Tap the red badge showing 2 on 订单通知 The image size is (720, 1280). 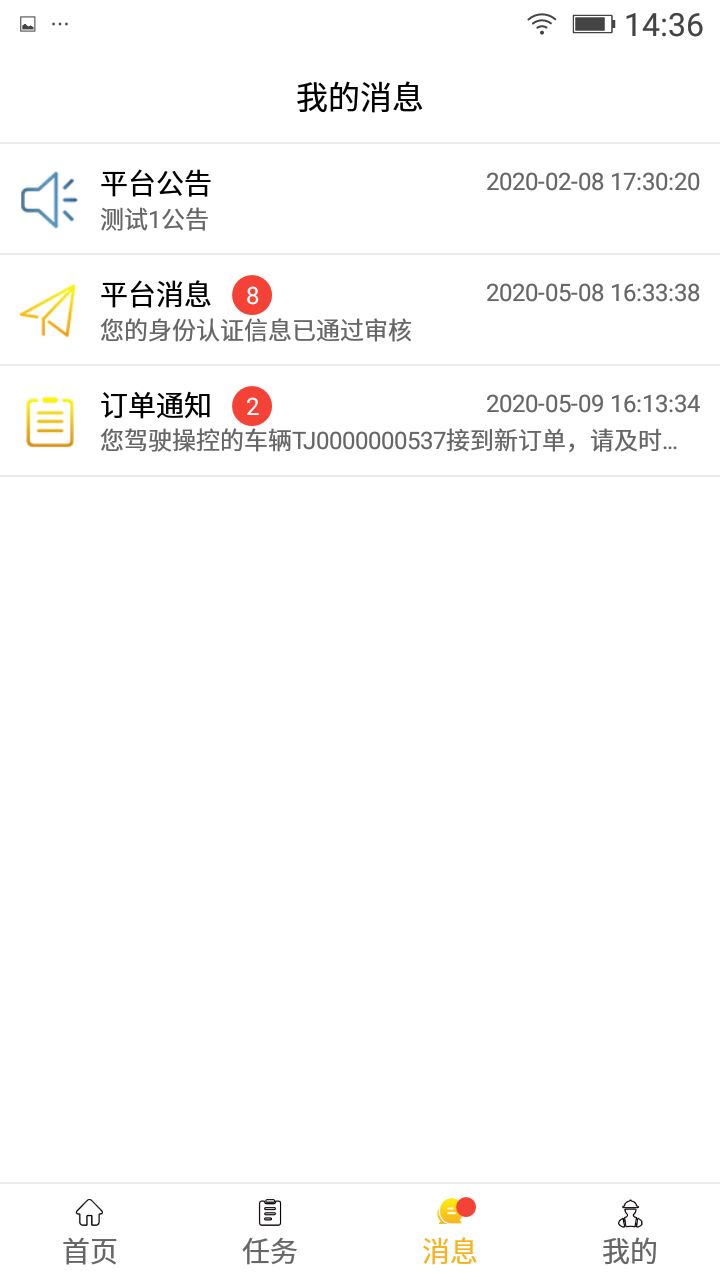click(253, 405)
